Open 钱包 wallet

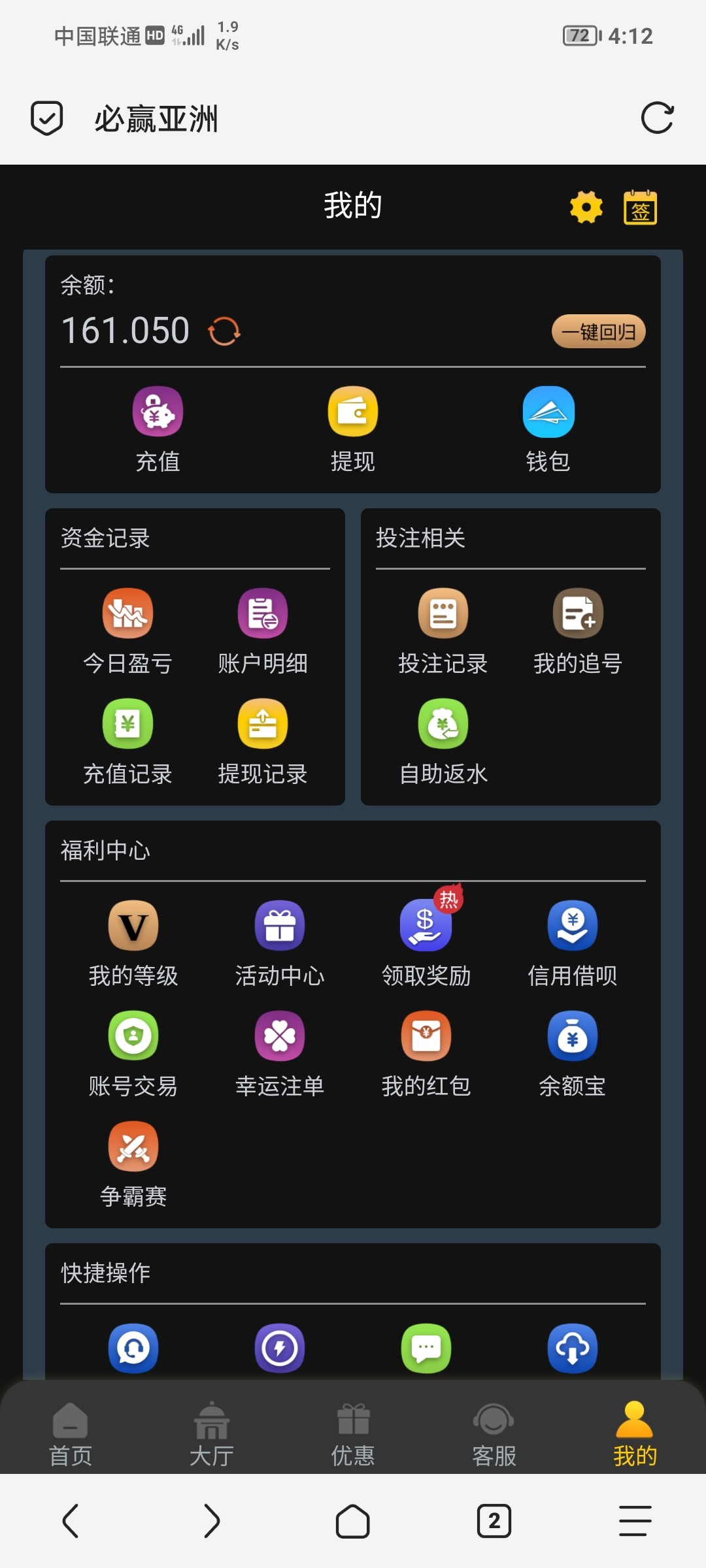[548, 428]
